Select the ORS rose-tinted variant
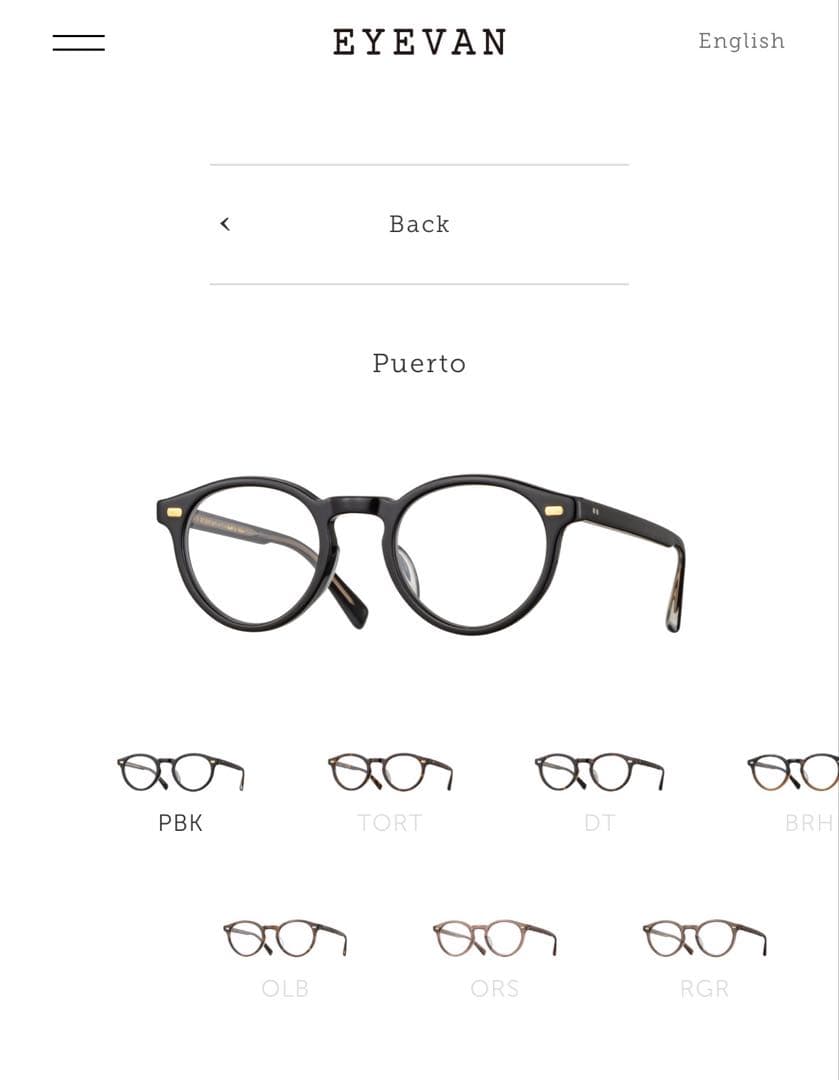839x1080 pixels. [x=495, y=936]
